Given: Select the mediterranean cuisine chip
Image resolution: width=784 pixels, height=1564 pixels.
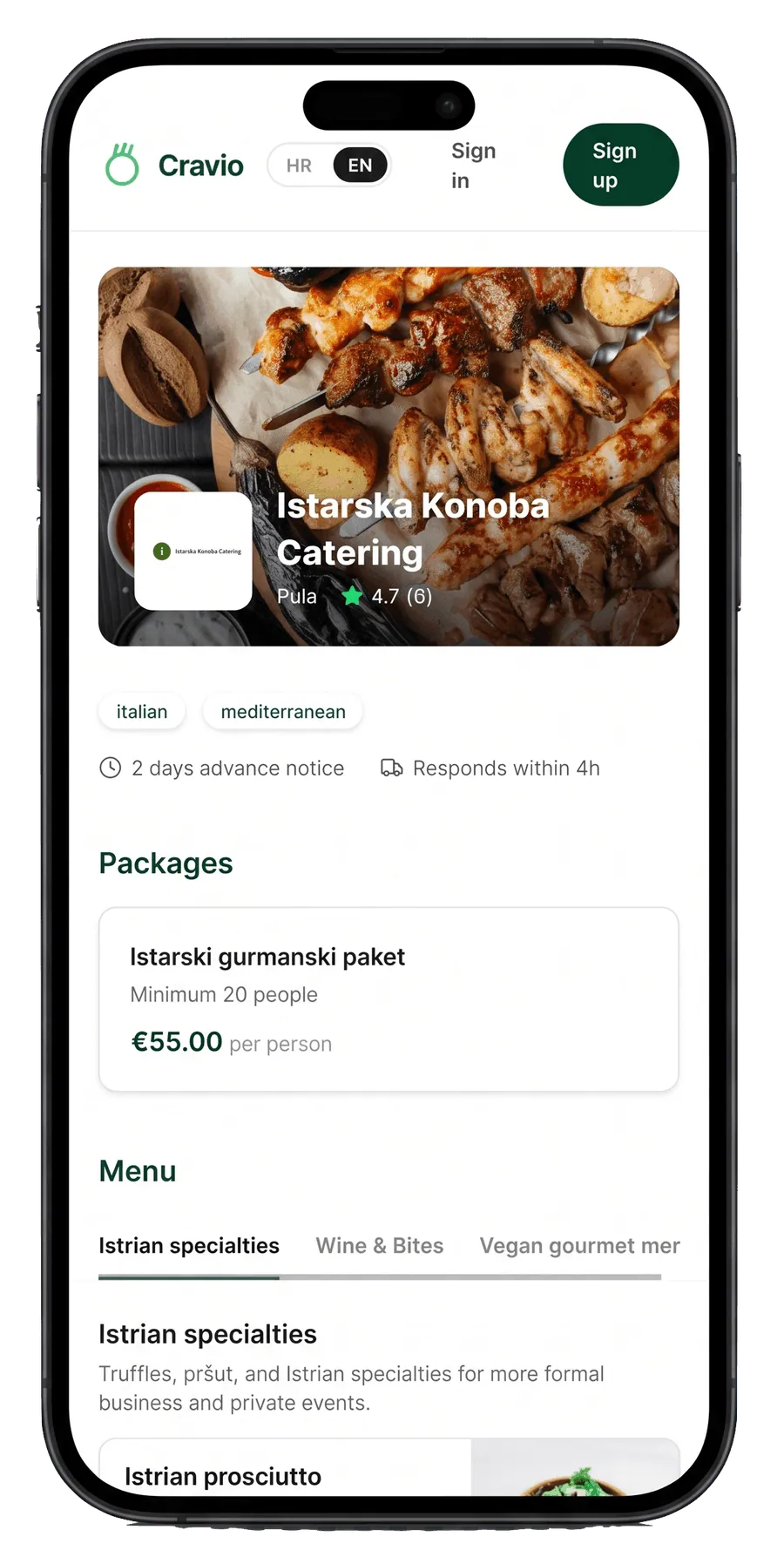Looking at the screenshot, I should coord(283,712).
